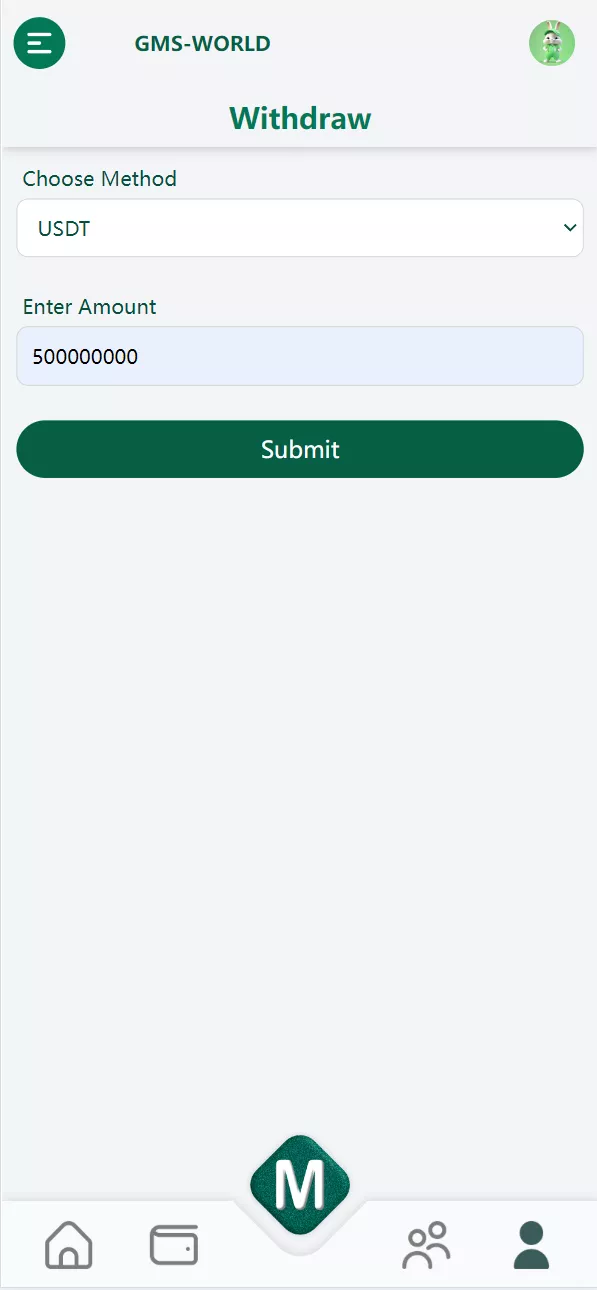The height and width of the screenshot is (1290, 597).
Task: Submit the withdrawal request
Action: tap(300, 449)
